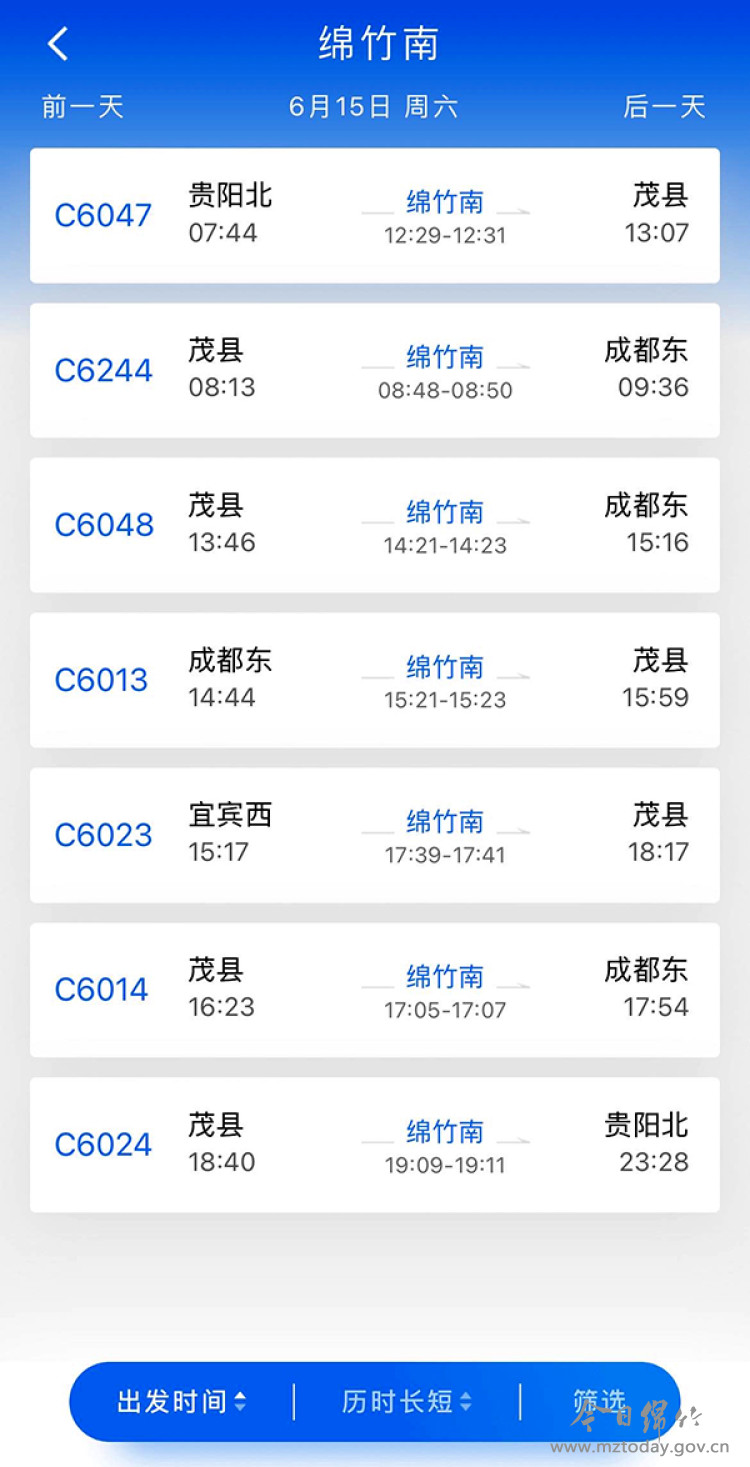Open train C6023 from 宜宾西 to 茂县
Viewport: 750px width, 1467px height.
(x=375, y=835)
